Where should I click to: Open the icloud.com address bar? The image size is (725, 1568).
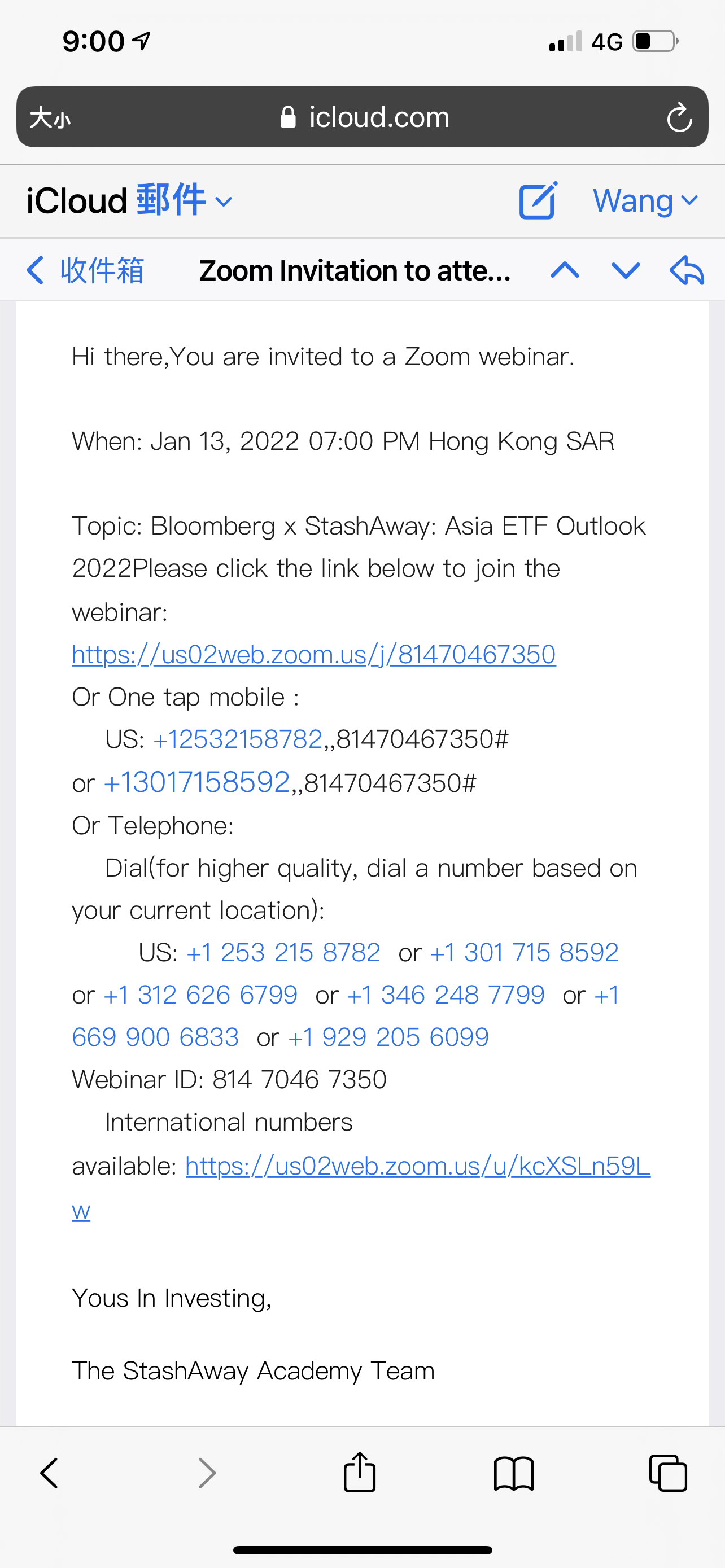click(365, 117)
